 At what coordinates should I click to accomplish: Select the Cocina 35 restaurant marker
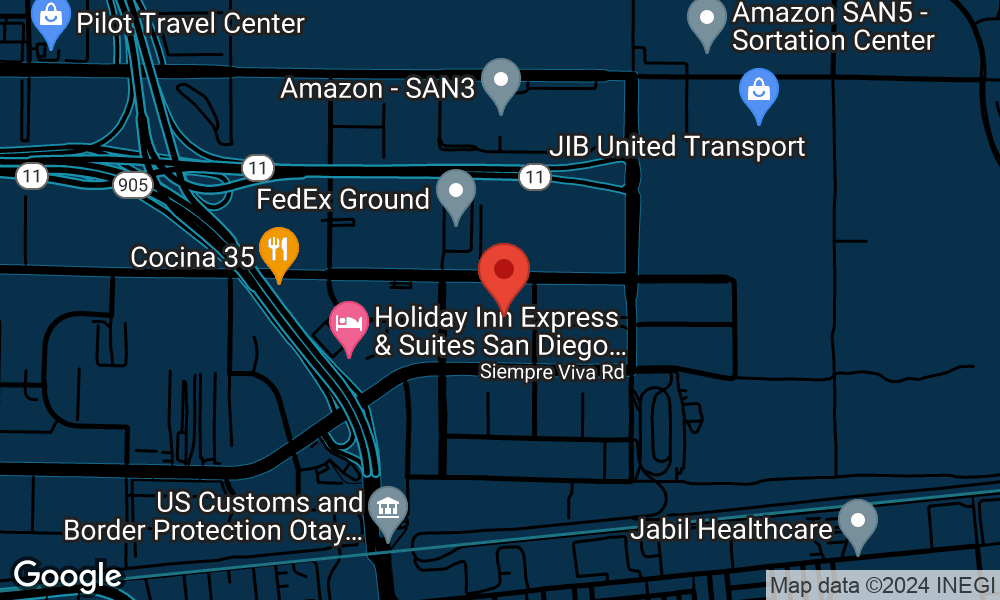279,250
